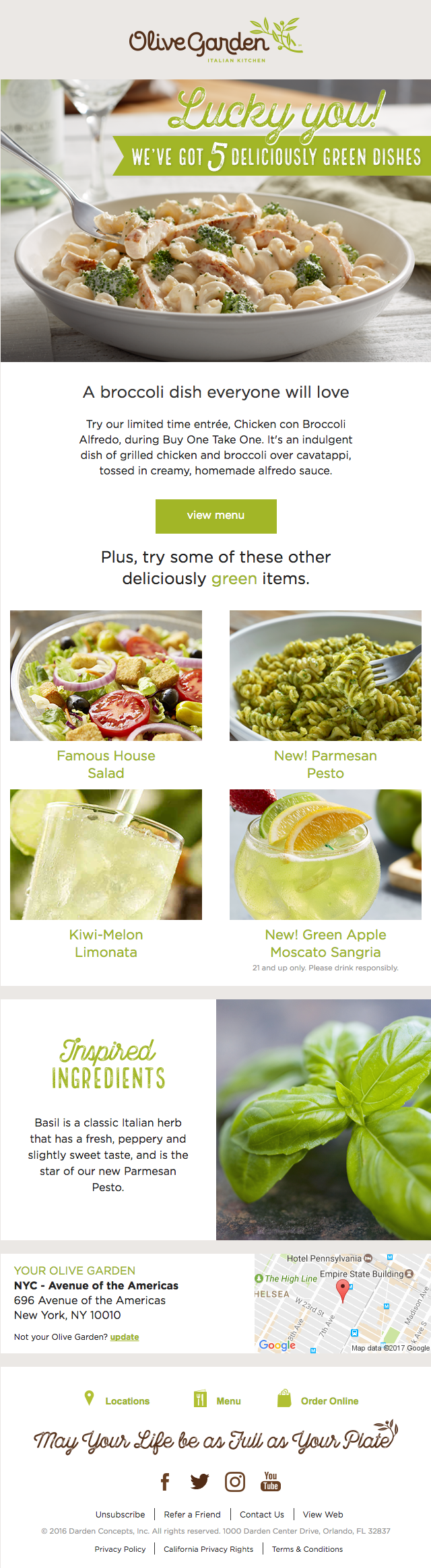Open Terms & Conditions

point(307,1548)
